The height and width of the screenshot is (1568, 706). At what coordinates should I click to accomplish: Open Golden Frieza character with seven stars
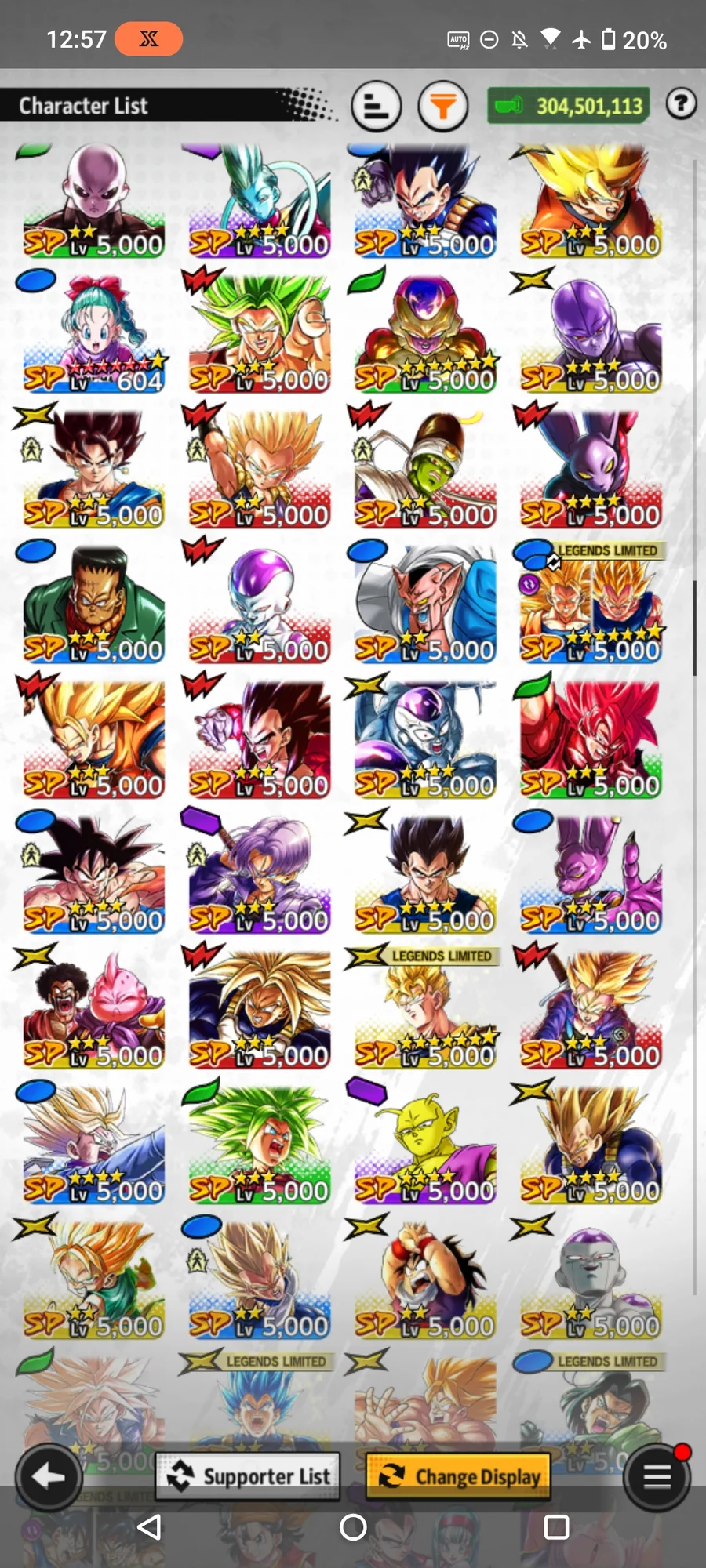point(425,333)
